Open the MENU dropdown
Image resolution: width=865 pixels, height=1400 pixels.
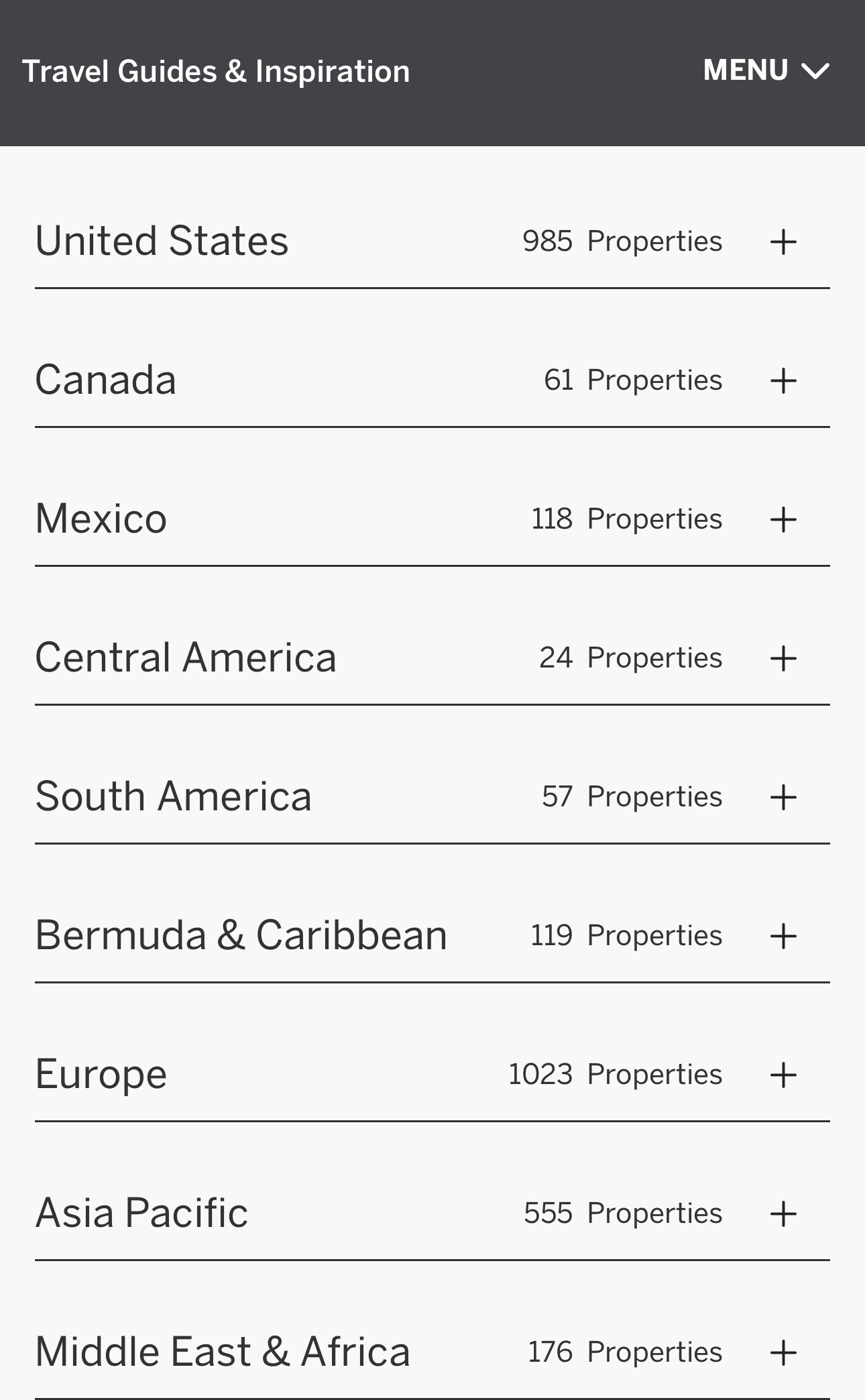click(766, 70)
